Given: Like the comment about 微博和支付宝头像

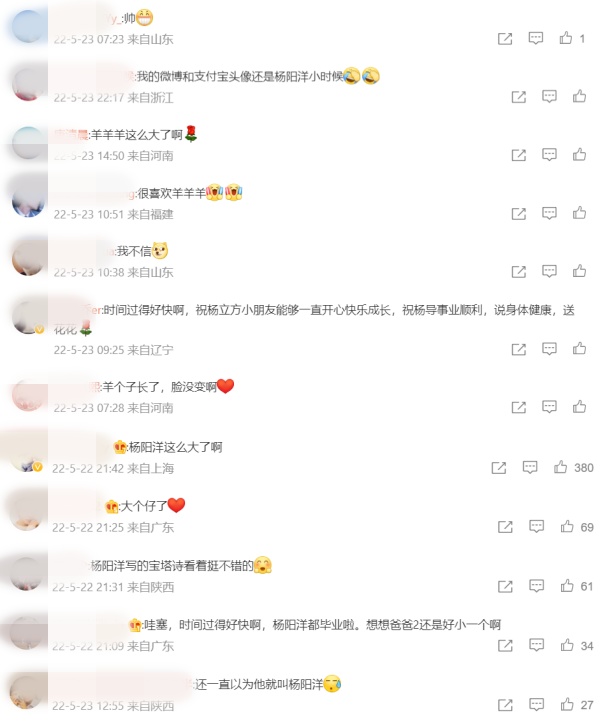Looking at the screenshot, I should 579,97.
